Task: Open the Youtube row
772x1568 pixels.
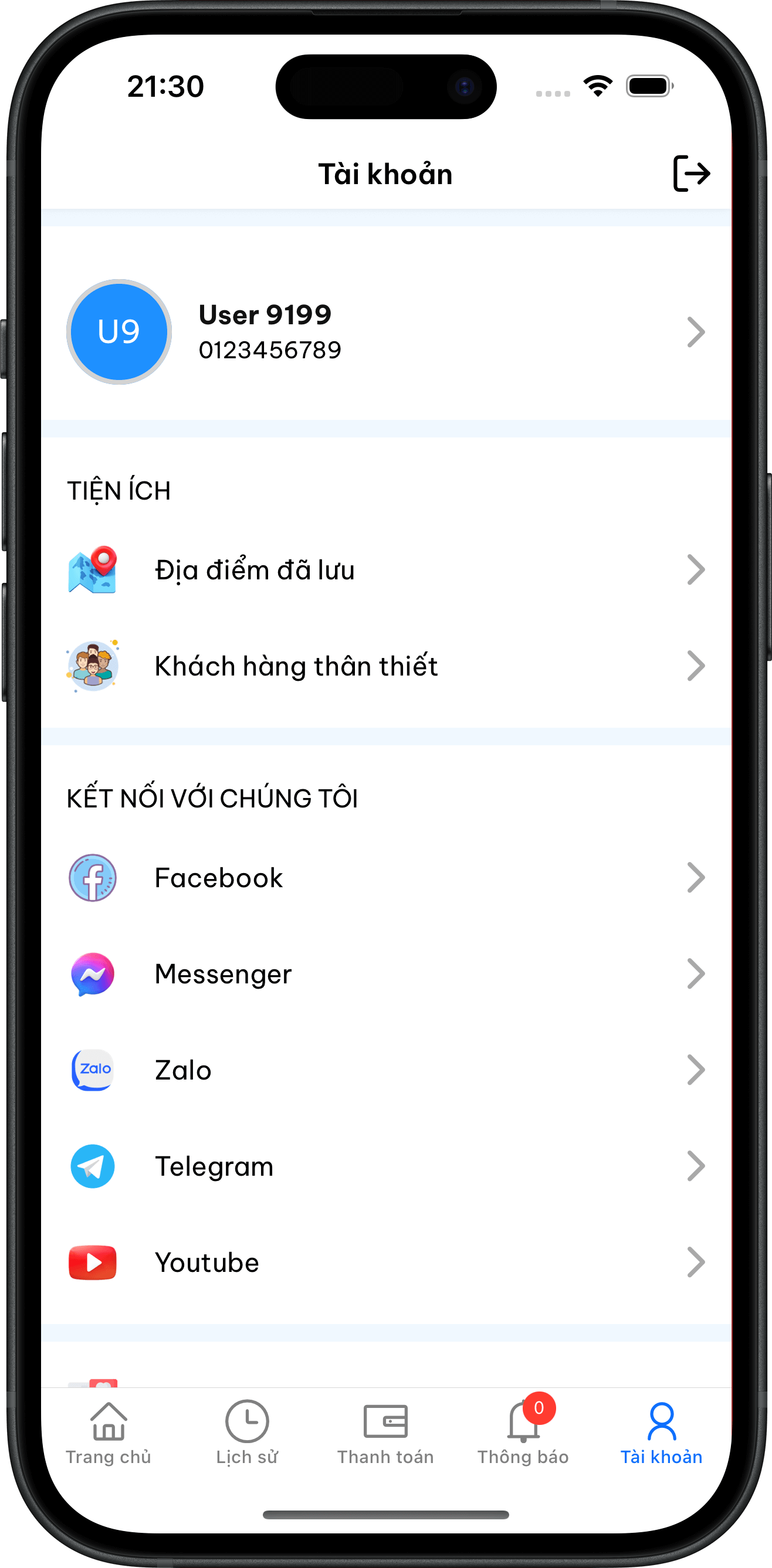Action: (x=386, y=1262)
